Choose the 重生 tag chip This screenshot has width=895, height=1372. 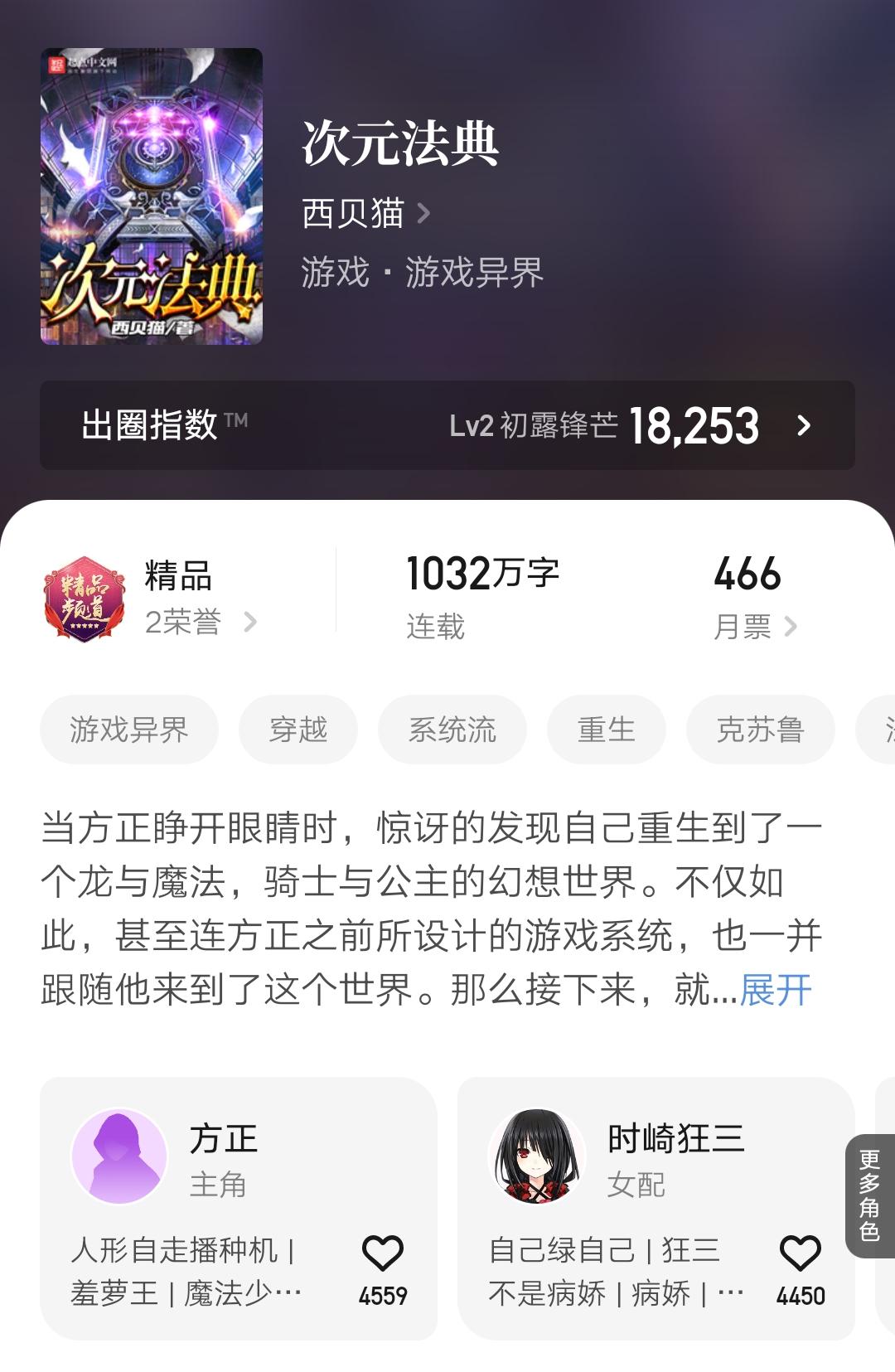pyautogui.click(x=606, y=730)
